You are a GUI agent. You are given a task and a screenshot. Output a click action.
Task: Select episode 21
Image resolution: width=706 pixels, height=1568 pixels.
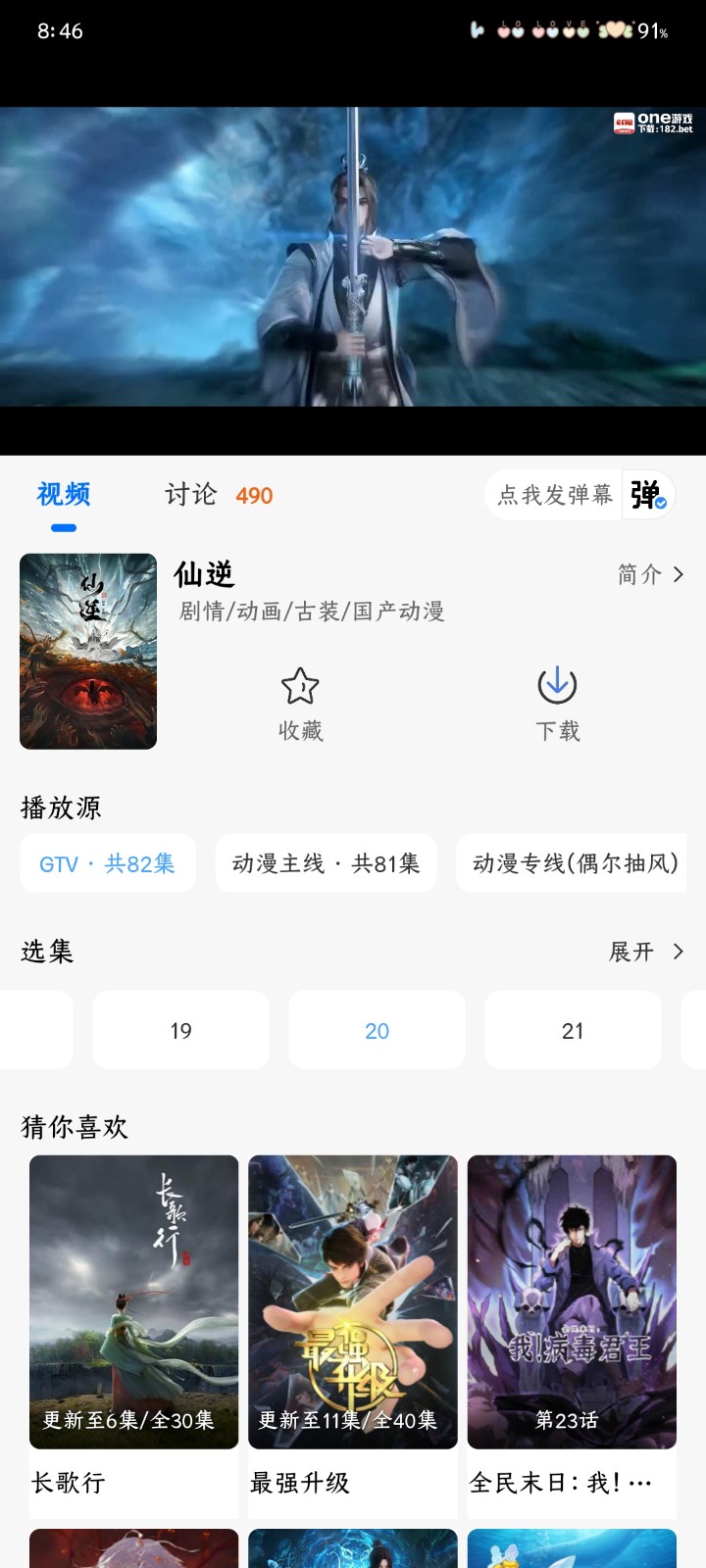point(573,1030)
